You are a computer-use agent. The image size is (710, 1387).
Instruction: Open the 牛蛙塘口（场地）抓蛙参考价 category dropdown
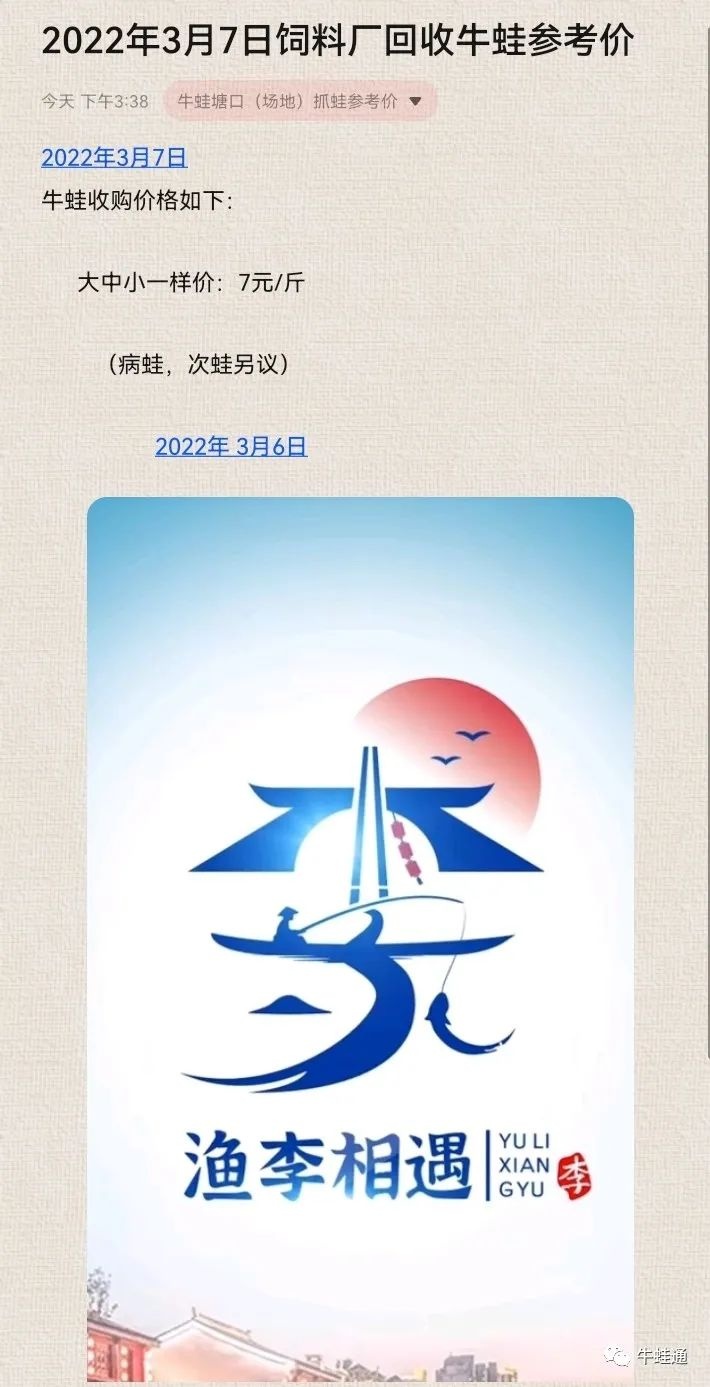click(x=299, y=101)
